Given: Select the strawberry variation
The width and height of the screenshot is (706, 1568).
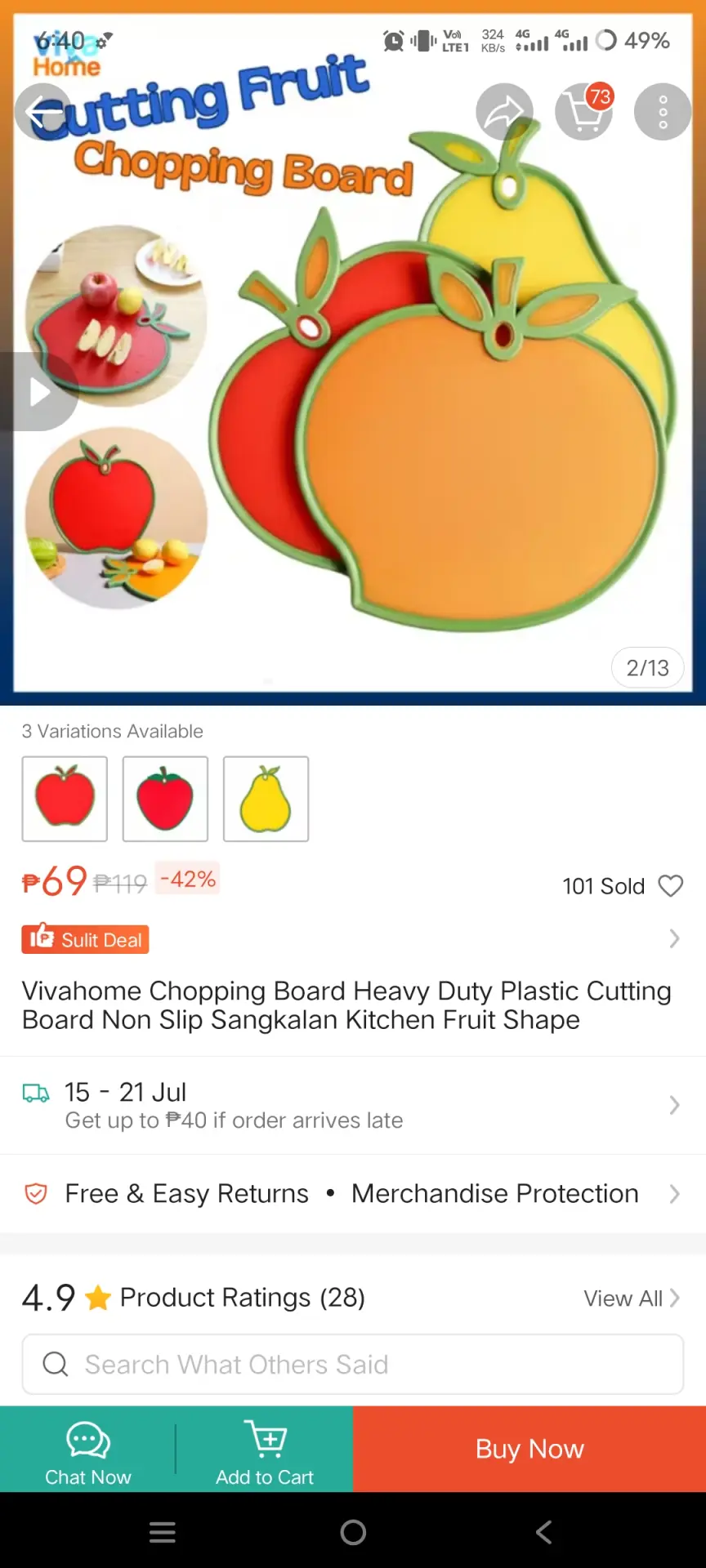Looking at the screenshot, I should point(165,799).
